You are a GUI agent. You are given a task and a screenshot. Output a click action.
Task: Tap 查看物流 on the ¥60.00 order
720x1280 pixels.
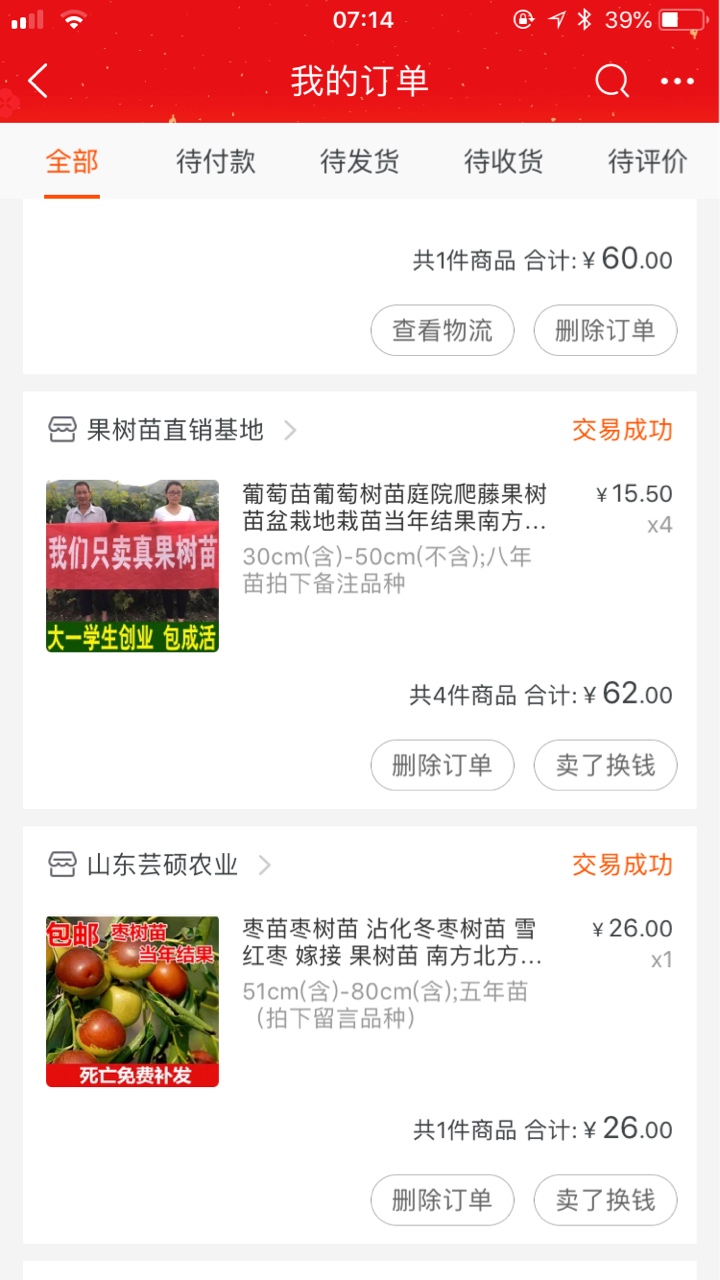coord(442,330)
